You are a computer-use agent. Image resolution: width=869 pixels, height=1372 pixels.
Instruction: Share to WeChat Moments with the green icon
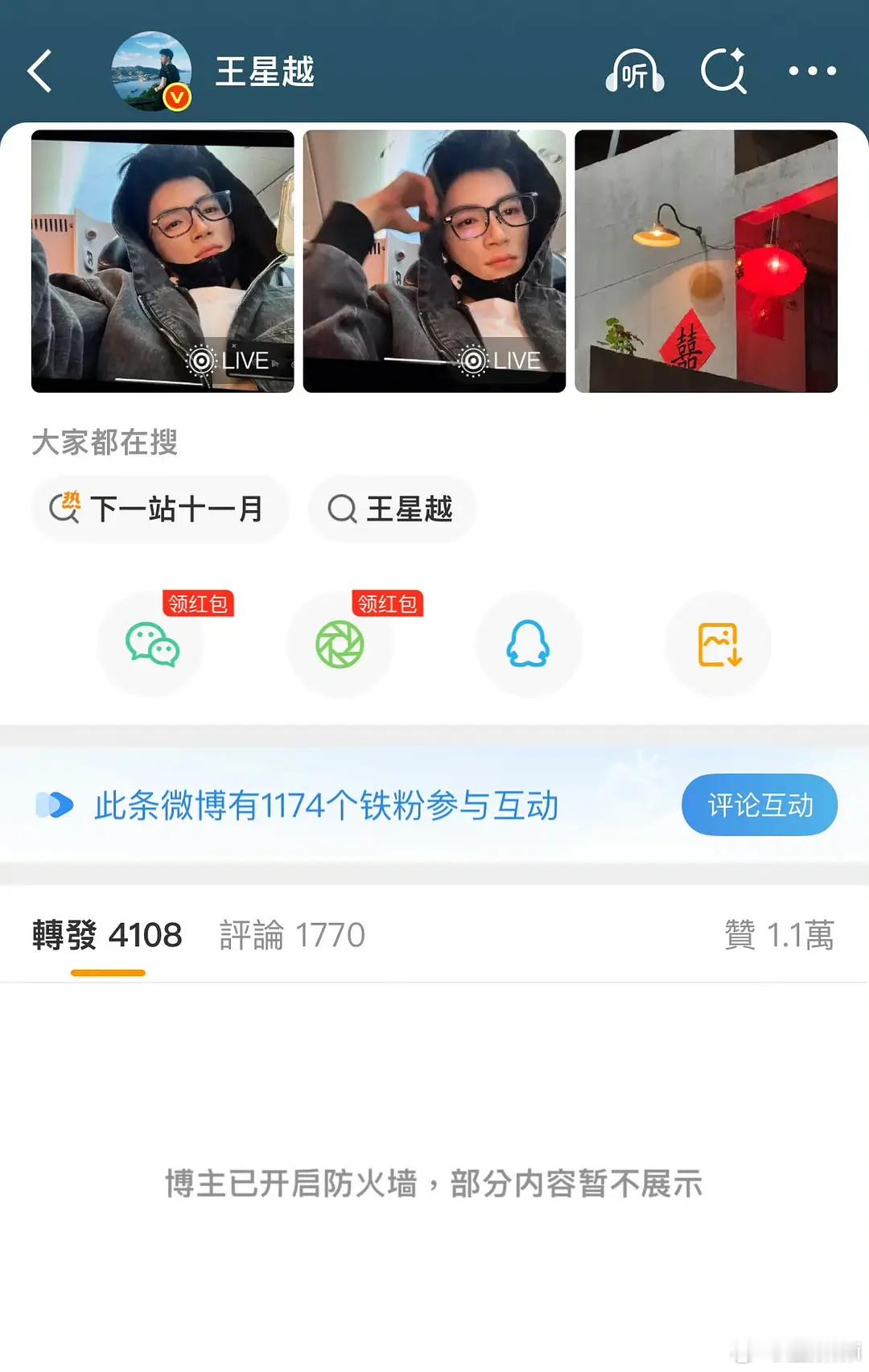[340, 644]
